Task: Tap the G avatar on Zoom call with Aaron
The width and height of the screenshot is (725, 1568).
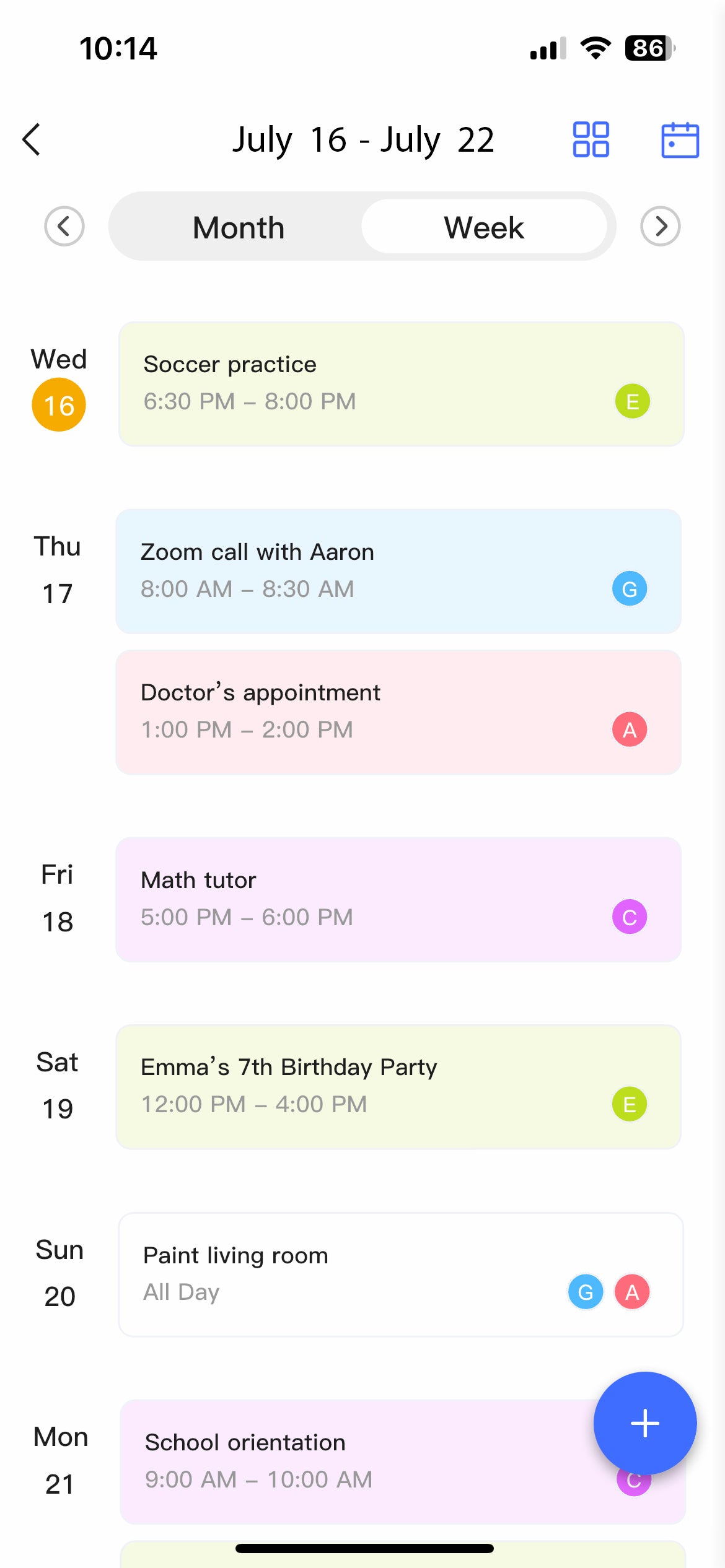Action: point(630,589)
